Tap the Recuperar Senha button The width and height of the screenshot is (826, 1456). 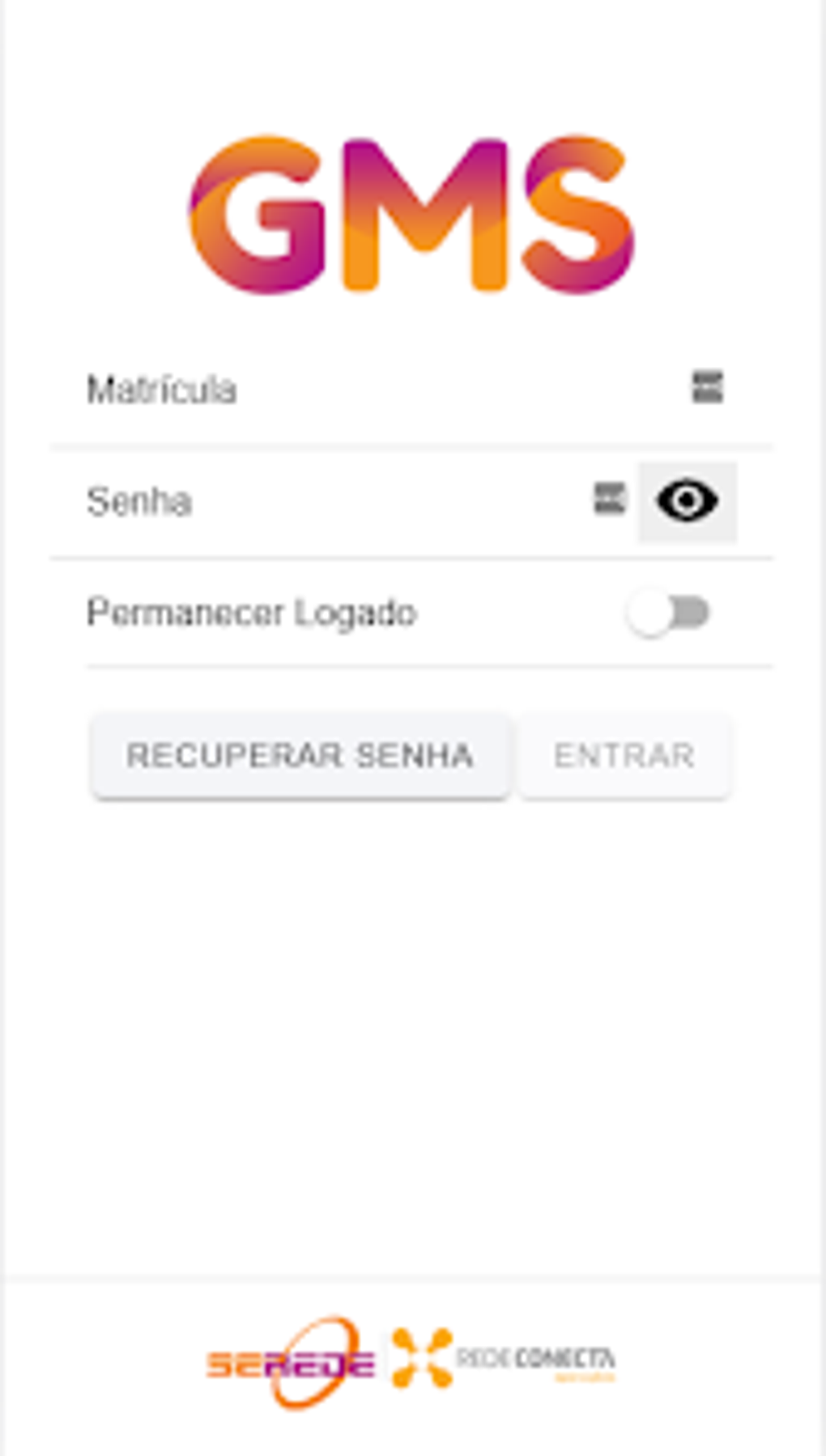point(300,756)
